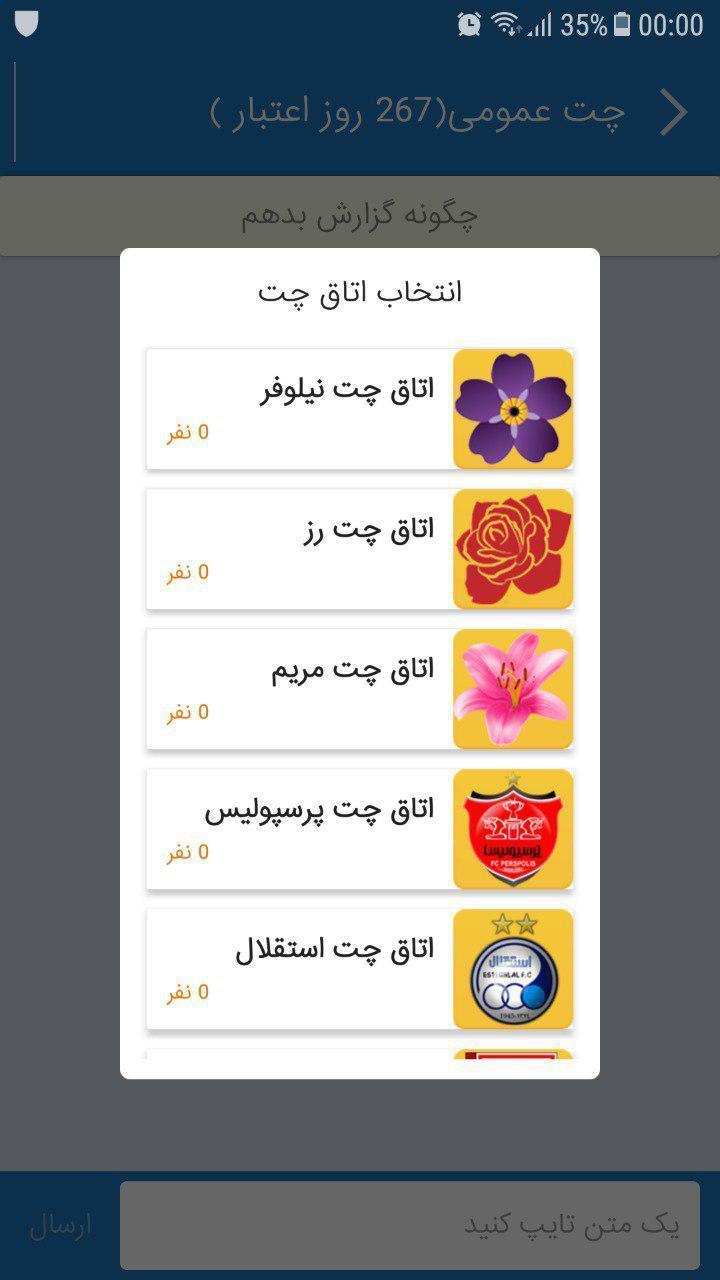Tap the red rose icon for Rose chat room
The height and width of the screenshot is (1280, 720).
pos(513,548)
